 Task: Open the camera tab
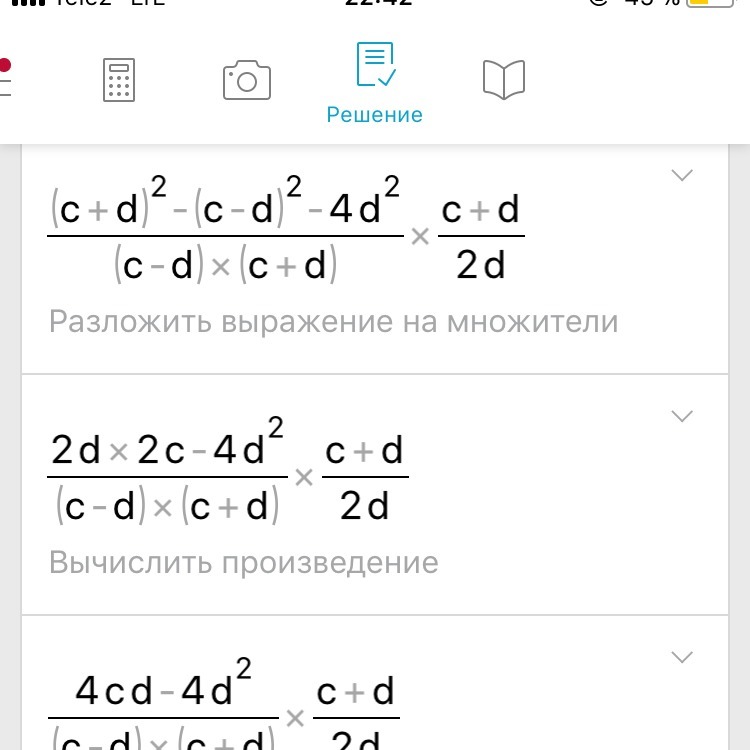tap(246, 79)
